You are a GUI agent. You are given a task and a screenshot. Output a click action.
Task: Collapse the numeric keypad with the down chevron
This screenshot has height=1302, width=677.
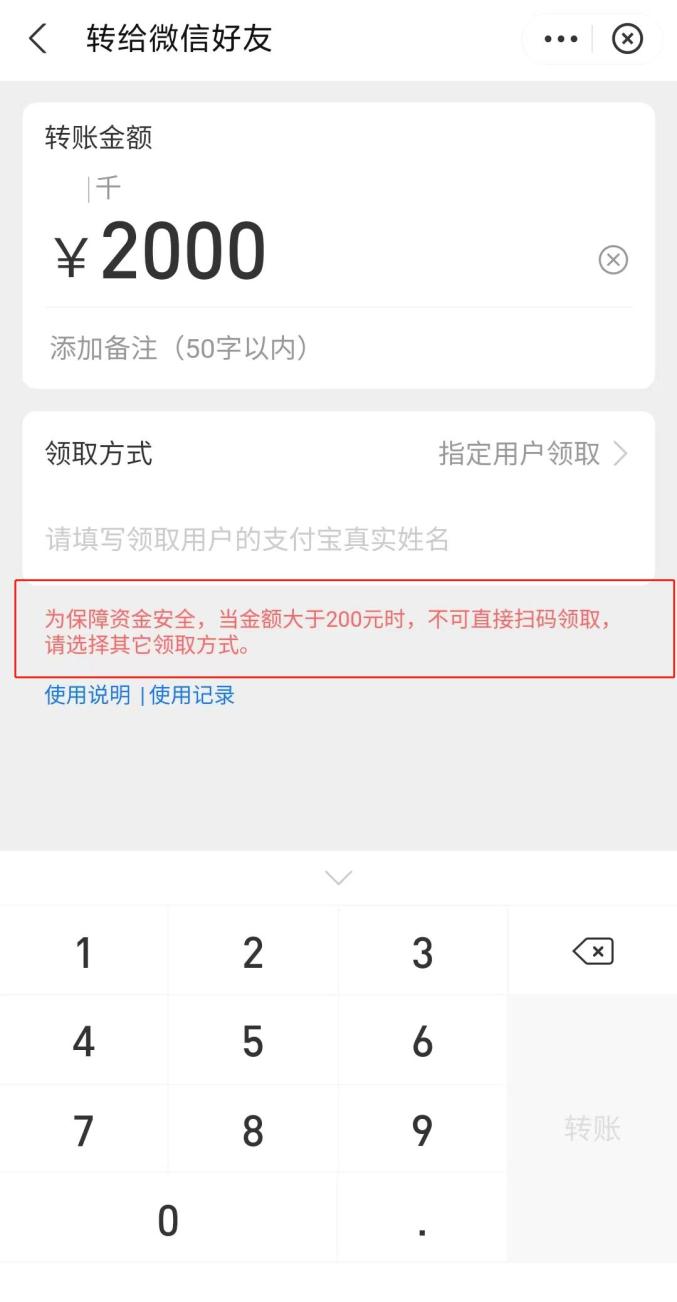339,878
